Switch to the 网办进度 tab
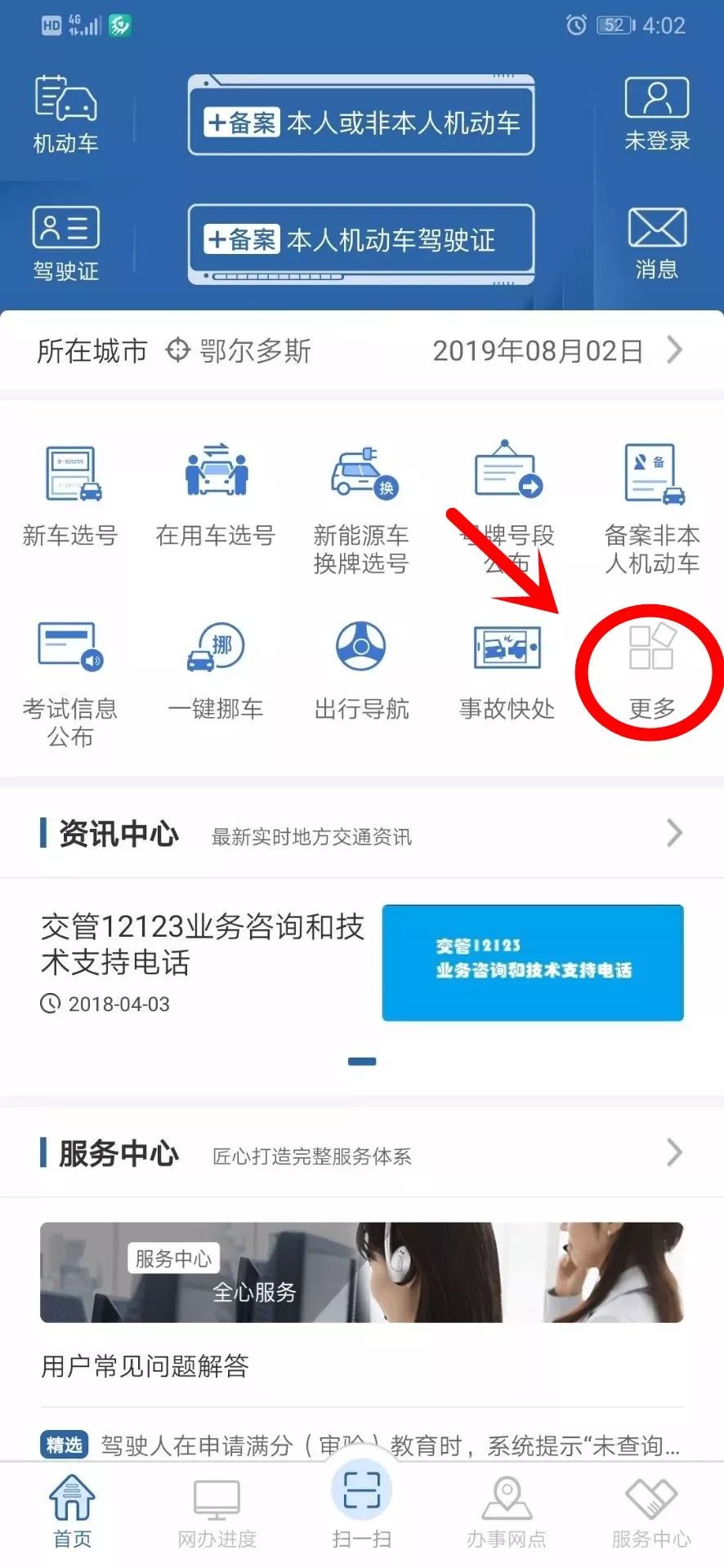Viewport: 724px width, 1568px height. 217,1515
